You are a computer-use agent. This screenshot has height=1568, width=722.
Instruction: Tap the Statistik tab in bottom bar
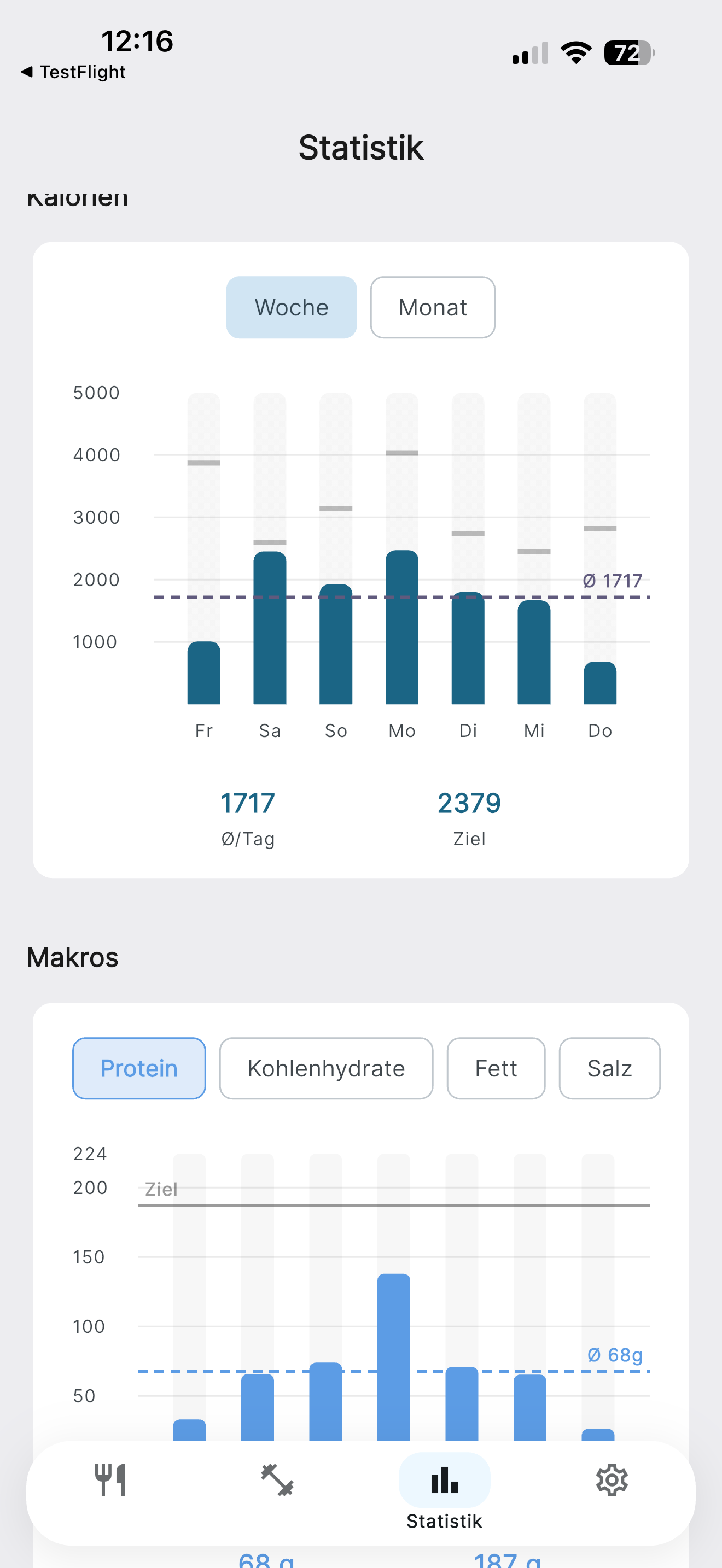(444, 1492)
